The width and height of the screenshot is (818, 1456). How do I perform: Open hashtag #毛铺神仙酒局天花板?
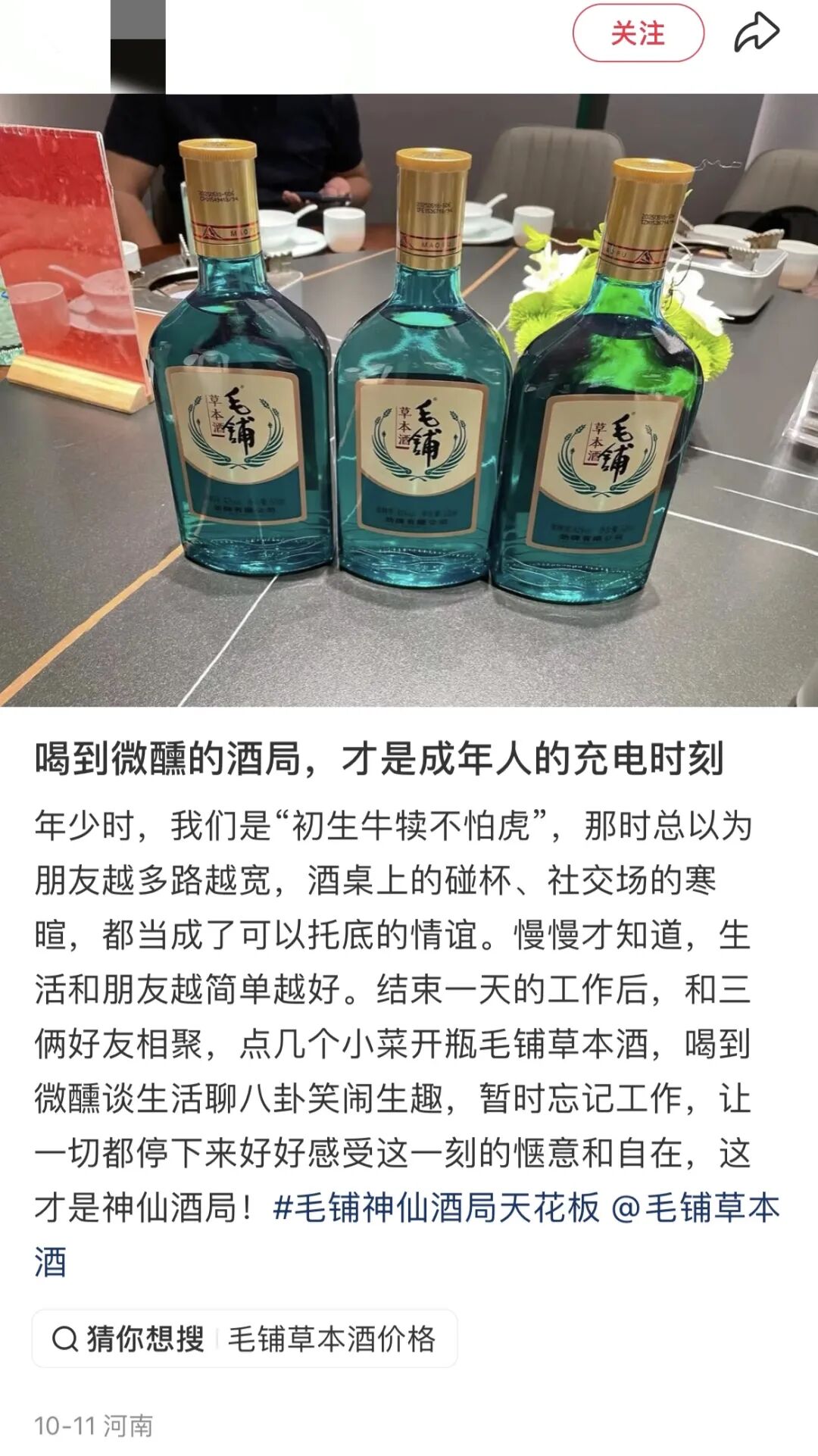(x=436, y=1208)
